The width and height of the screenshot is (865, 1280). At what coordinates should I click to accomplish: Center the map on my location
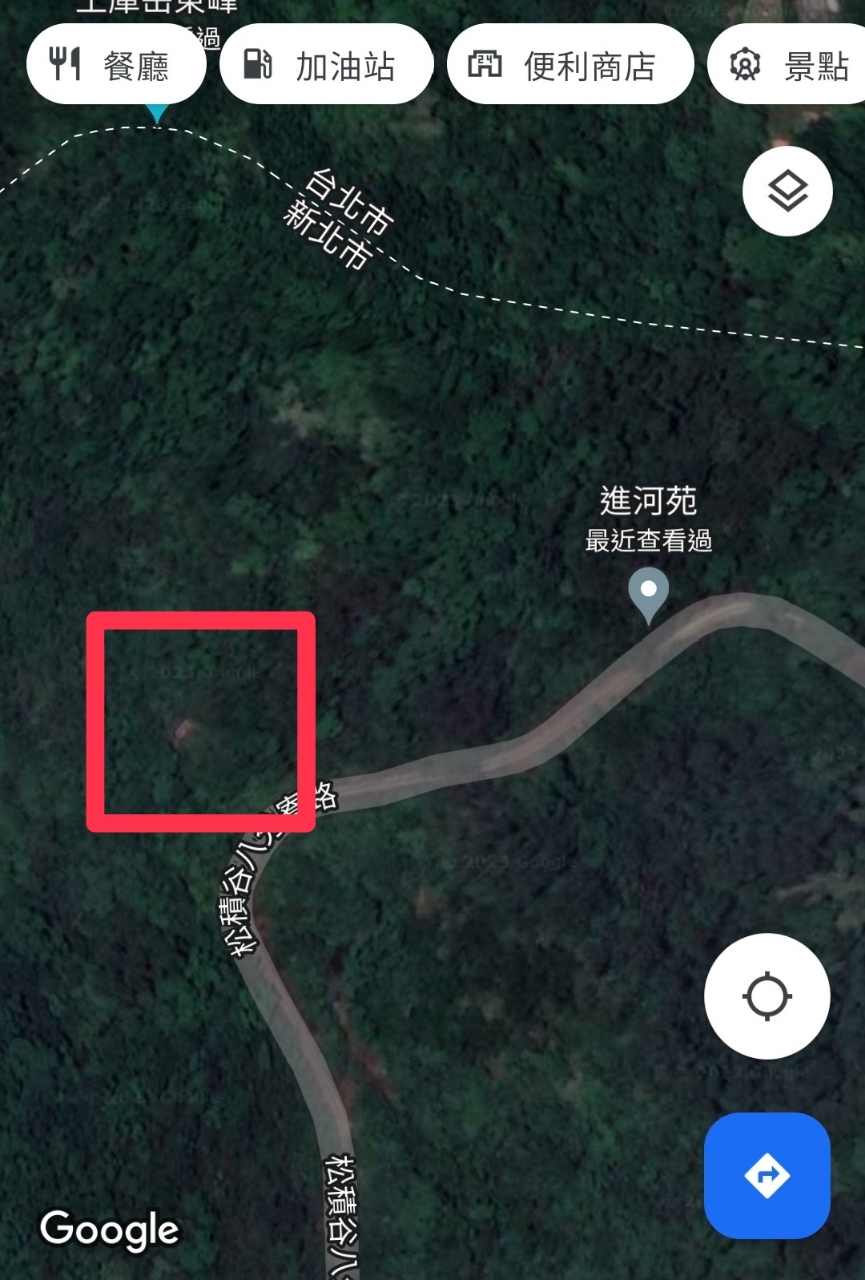pyautogui.click(x=767, y=996)
